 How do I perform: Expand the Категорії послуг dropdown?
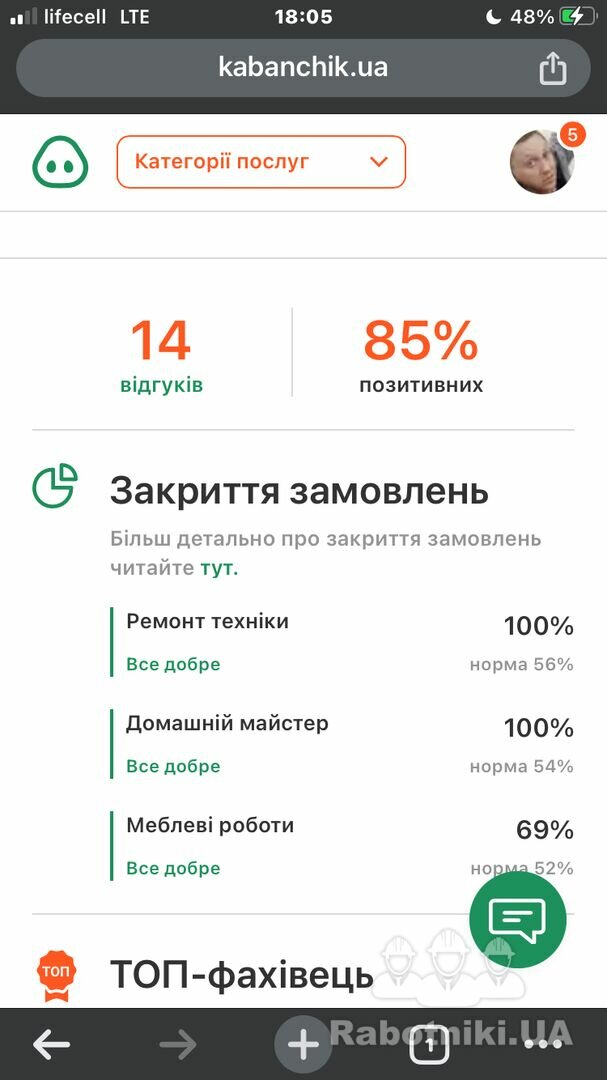click(x=261, y=162)
